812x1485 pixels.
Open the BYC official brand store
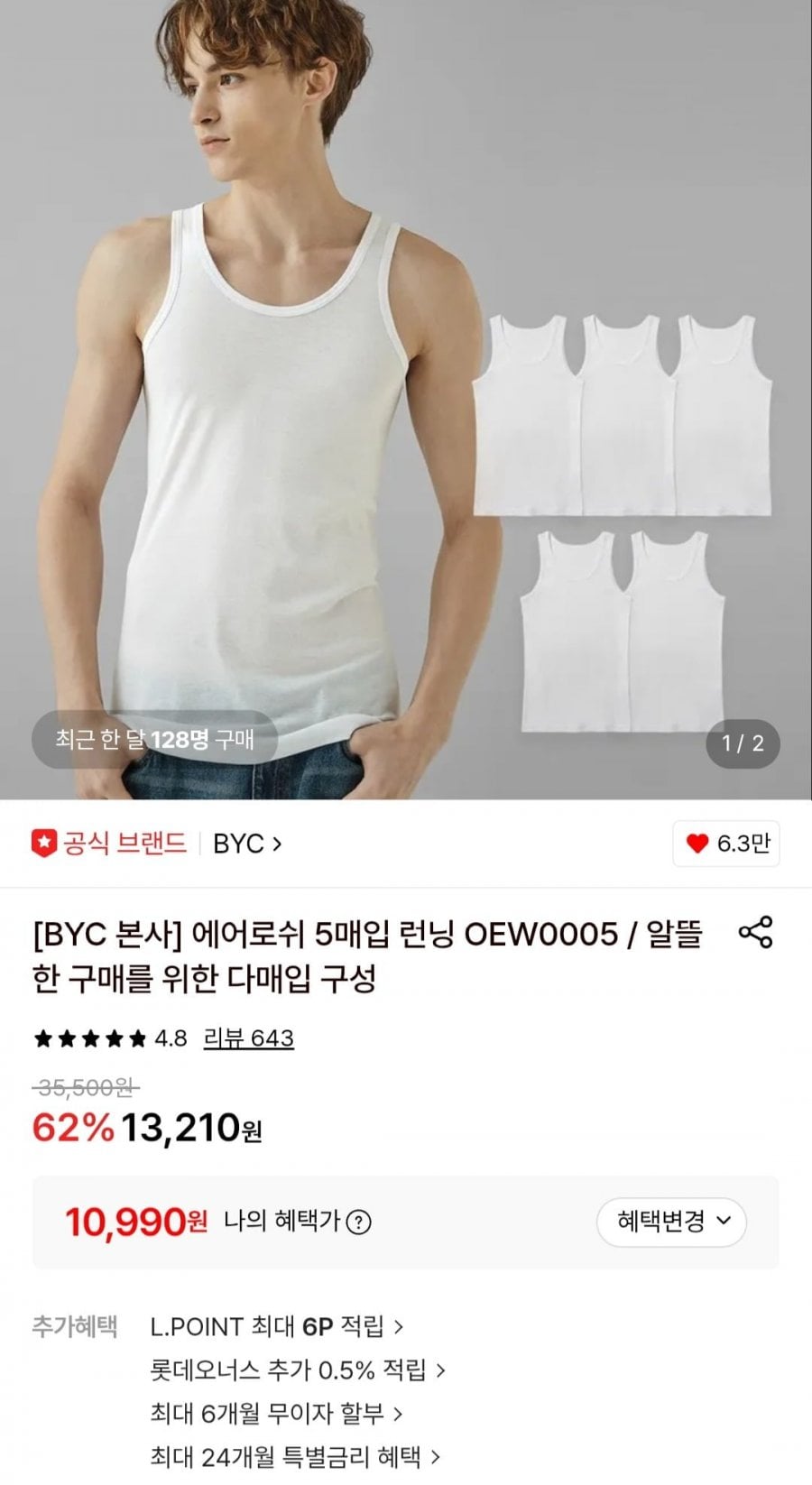coord(247,844)
